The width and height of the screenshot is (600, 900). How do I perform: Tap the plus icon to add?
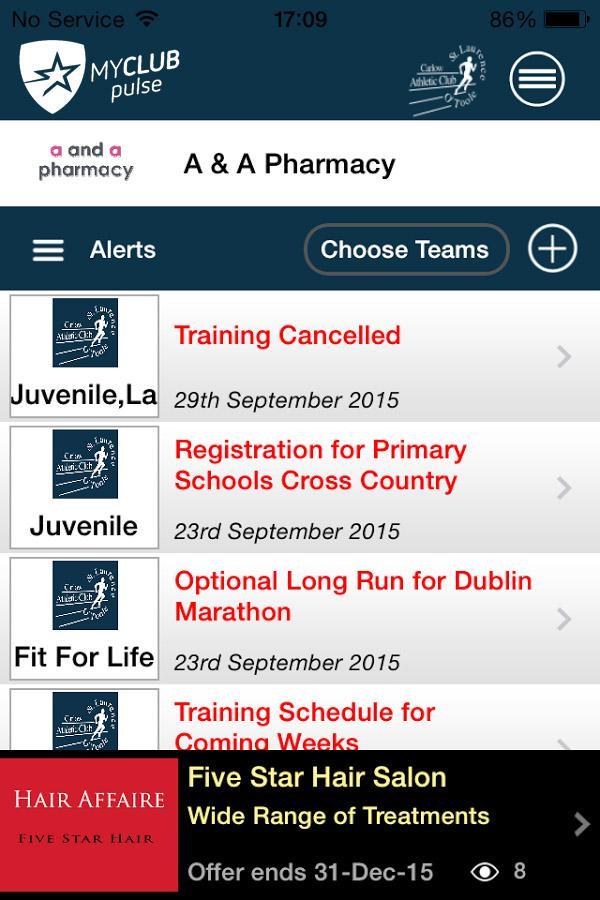pos(553,249)
